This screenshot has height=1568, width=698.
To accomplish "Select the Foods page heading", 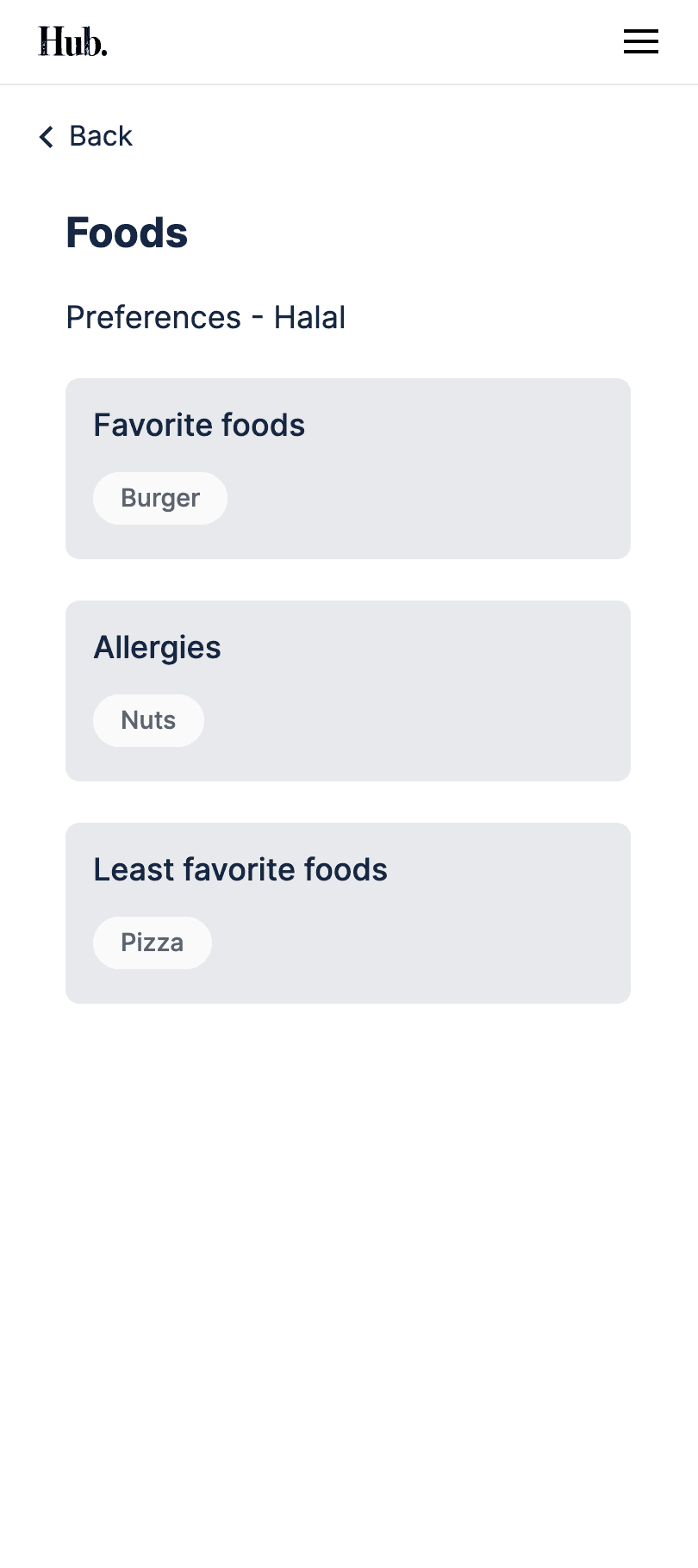I will [x=126, y=232].
